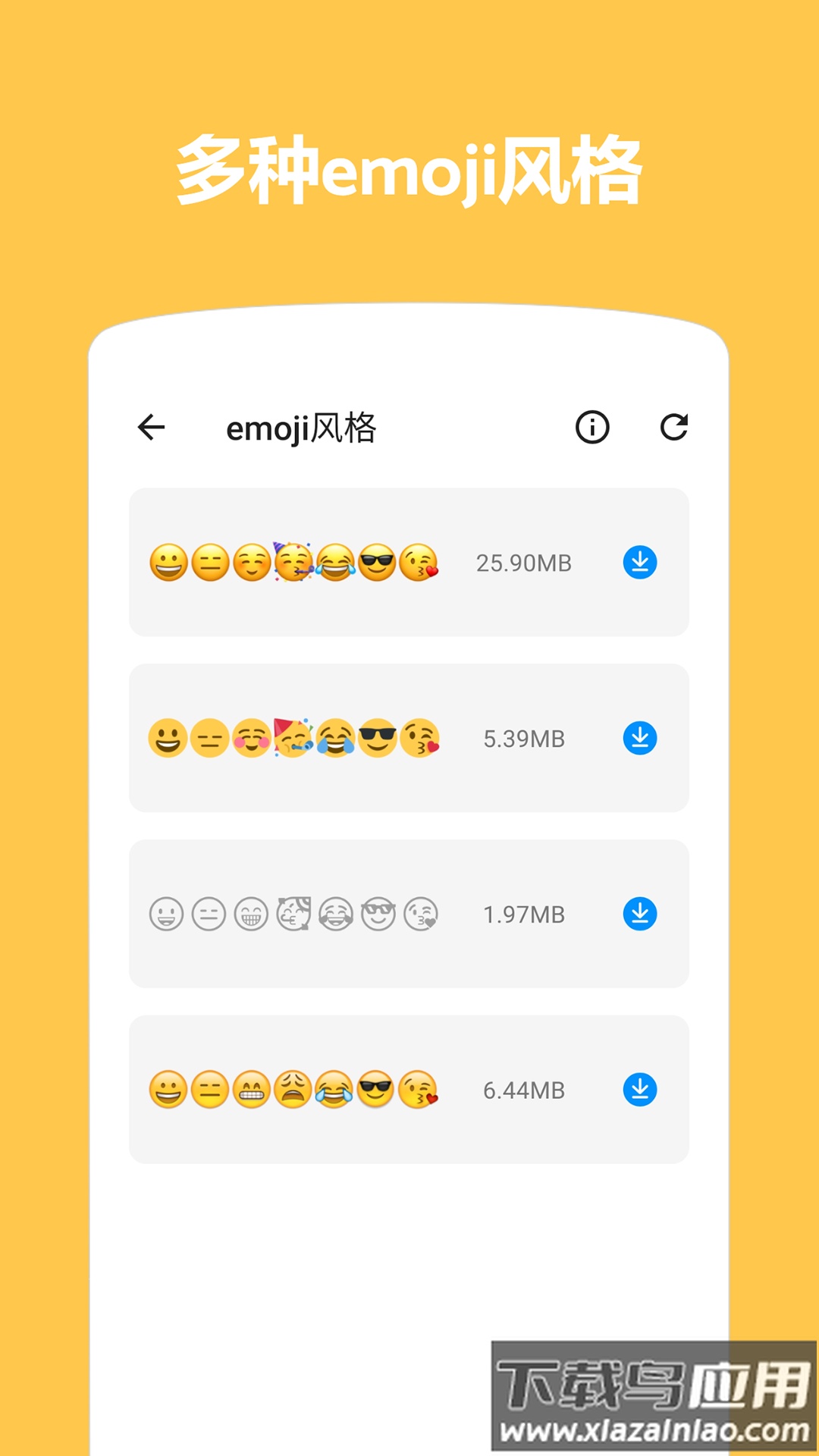Select the grayscale emoji style preview row
The height and width of the screenshot is (1456, 819).
409,915
